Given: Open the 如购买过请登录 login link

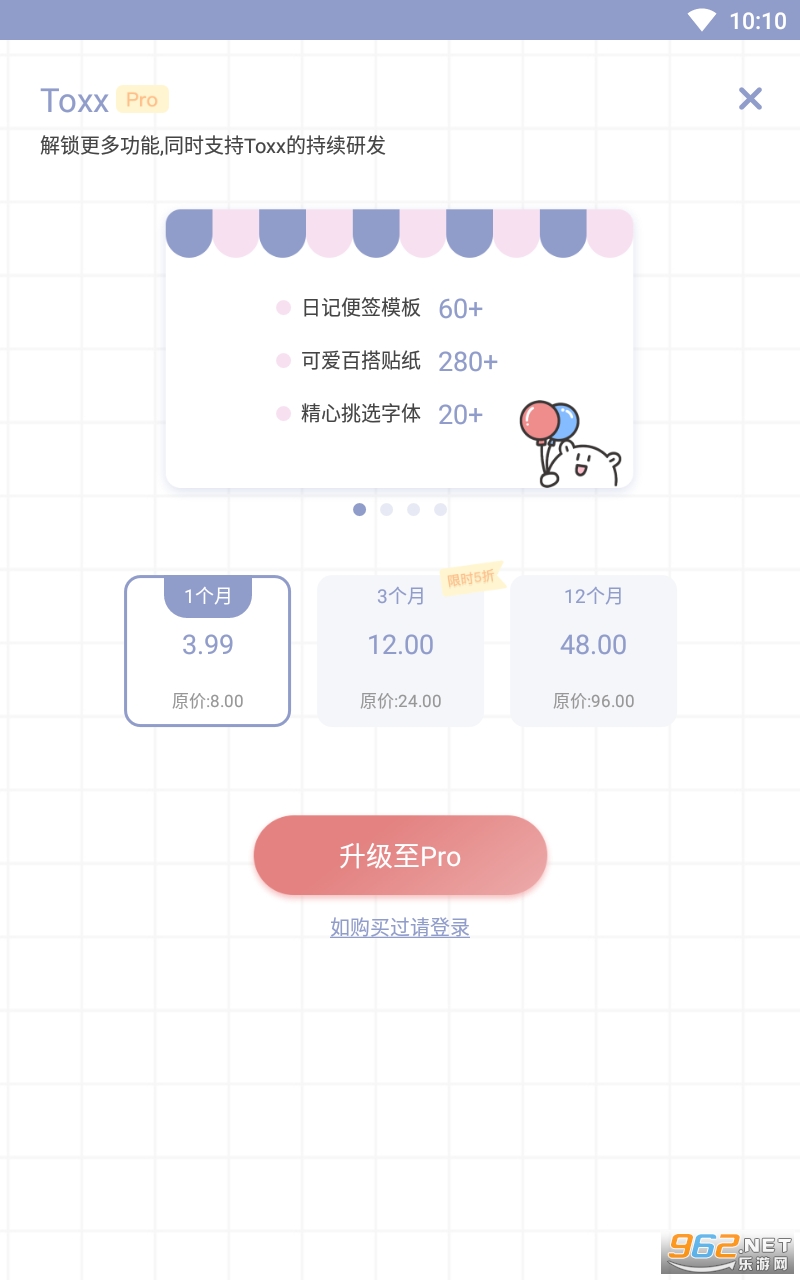Looking at the screenshot, I should tap(400, 928).
